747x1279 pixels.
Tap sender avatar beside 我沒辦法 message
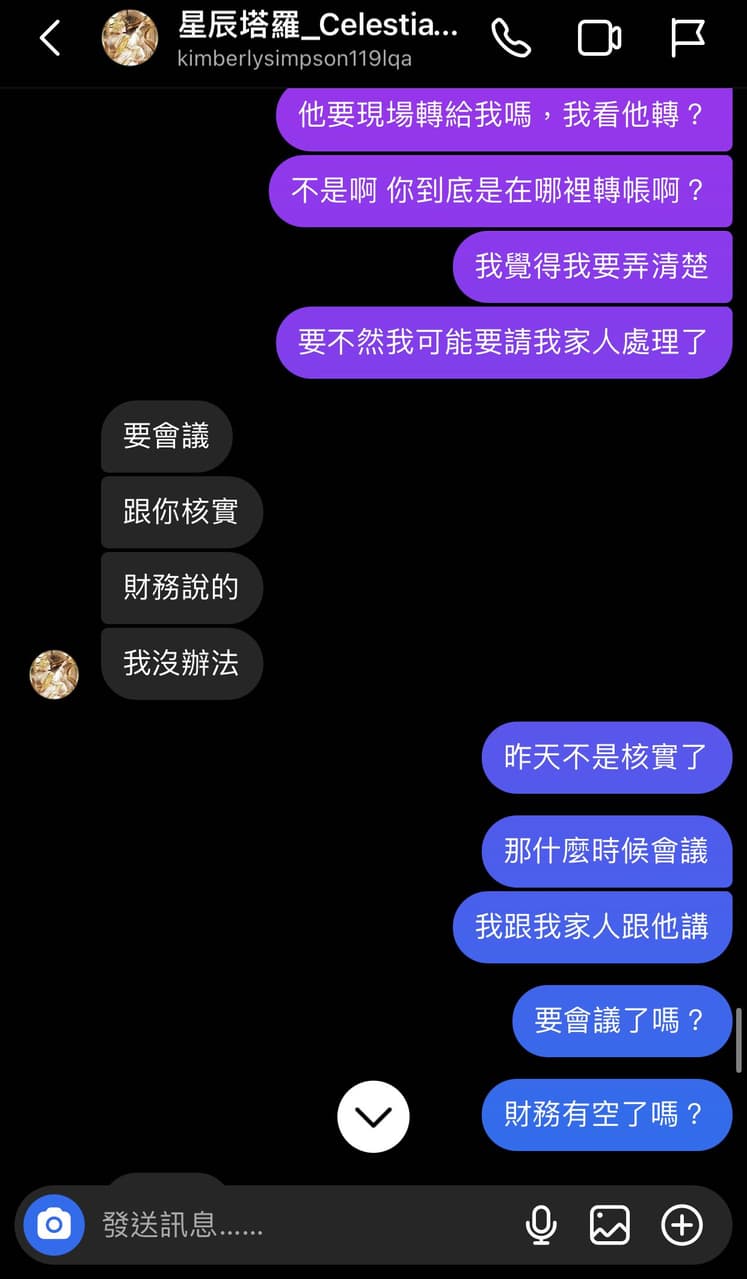[54, 674]
